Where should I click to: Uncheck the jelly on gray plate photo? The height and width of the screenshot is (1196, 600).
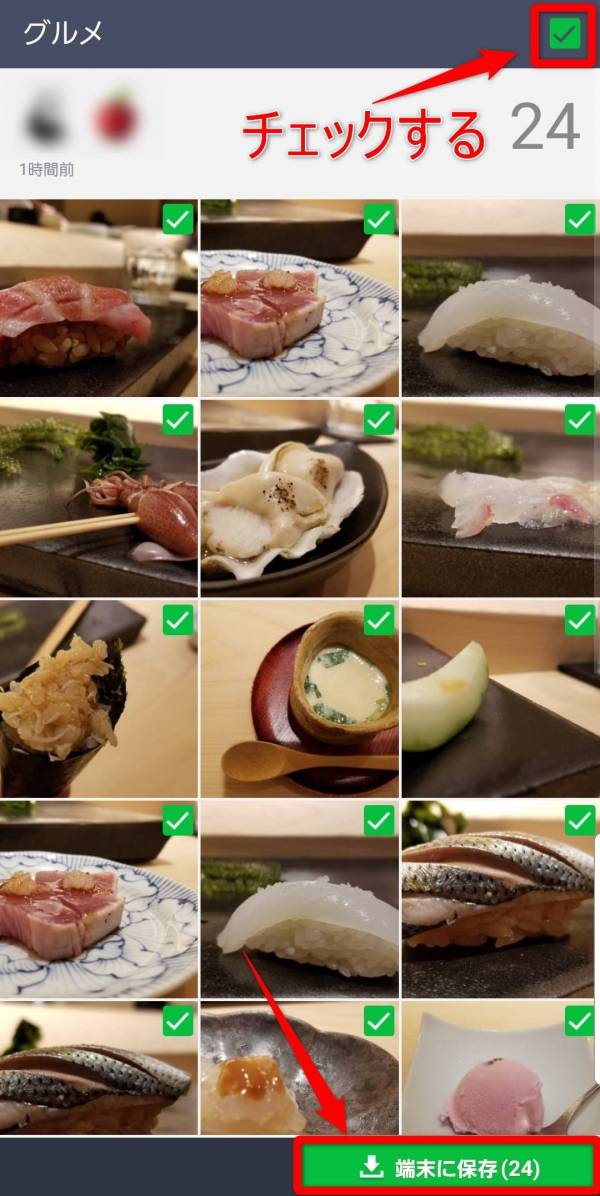pos(379,1021)
